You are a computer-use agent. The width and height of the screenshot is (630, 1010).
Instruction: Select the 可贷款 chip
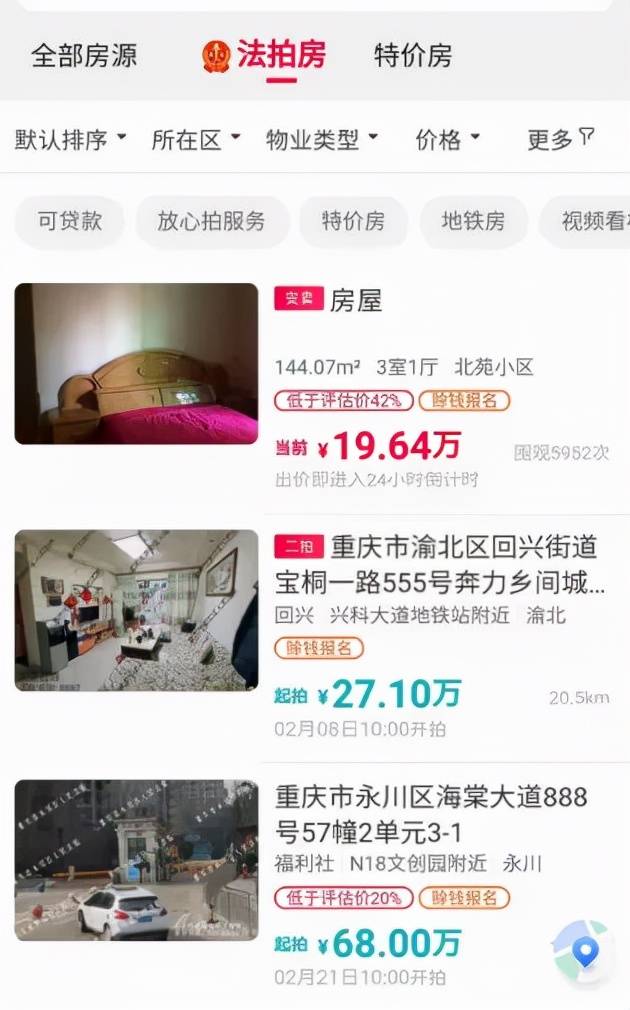click(x=70, y=221)
